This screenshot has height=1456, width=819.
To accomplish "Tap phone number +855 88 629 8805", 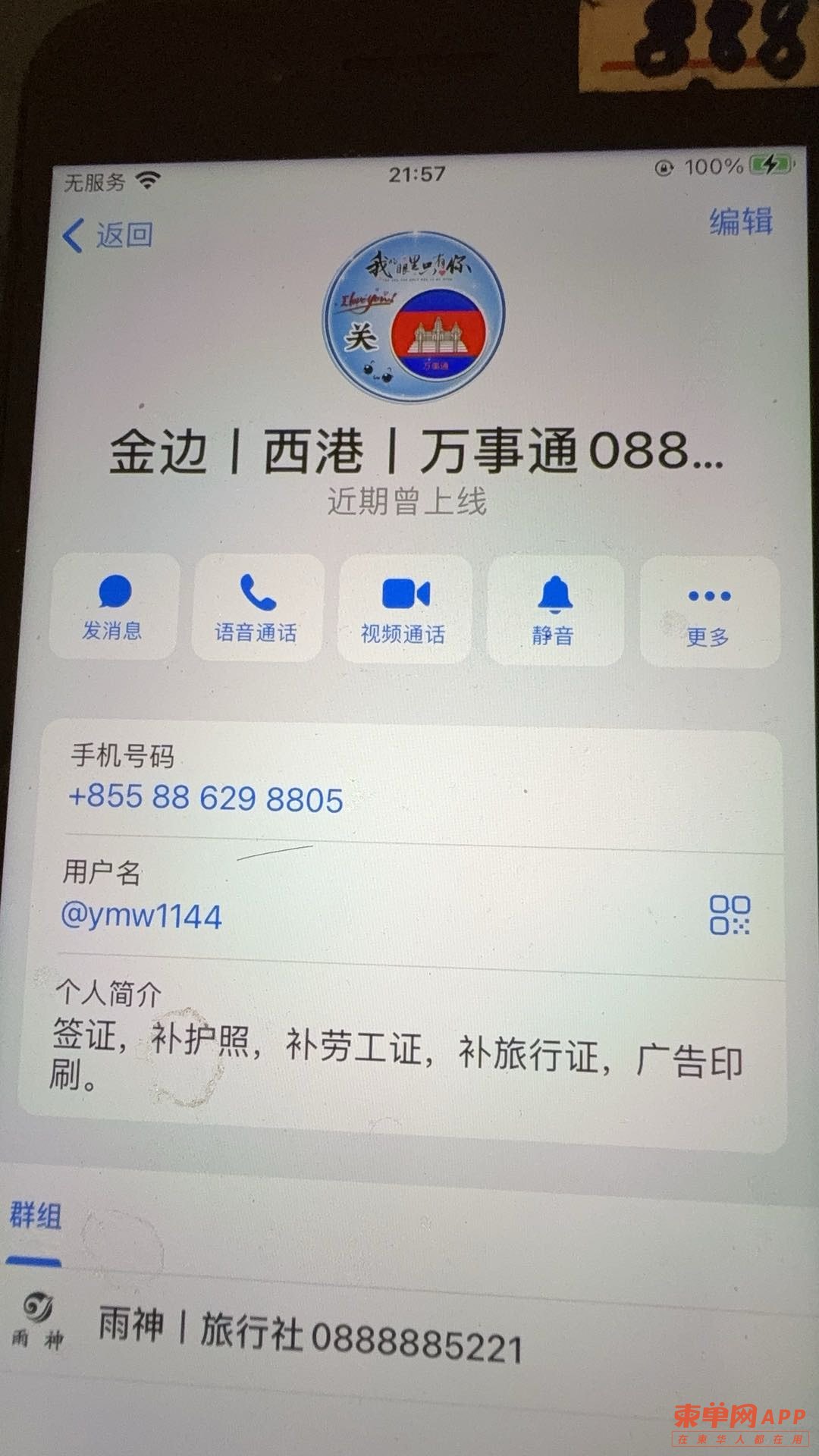I will click(x=206, y=799).
